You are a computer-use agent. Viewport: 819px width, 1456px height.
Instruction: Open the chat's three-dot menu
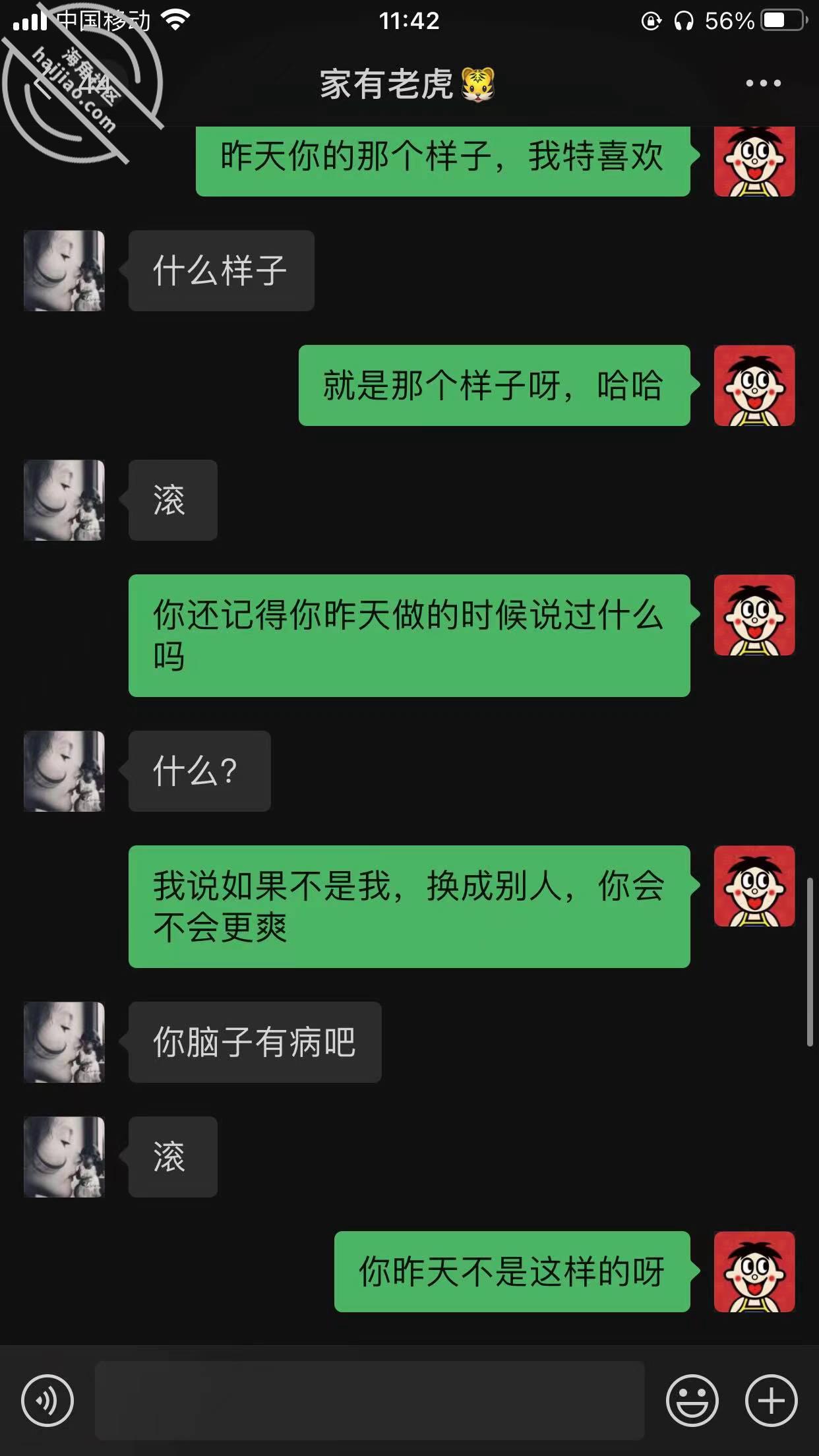(x=763, y=83)
